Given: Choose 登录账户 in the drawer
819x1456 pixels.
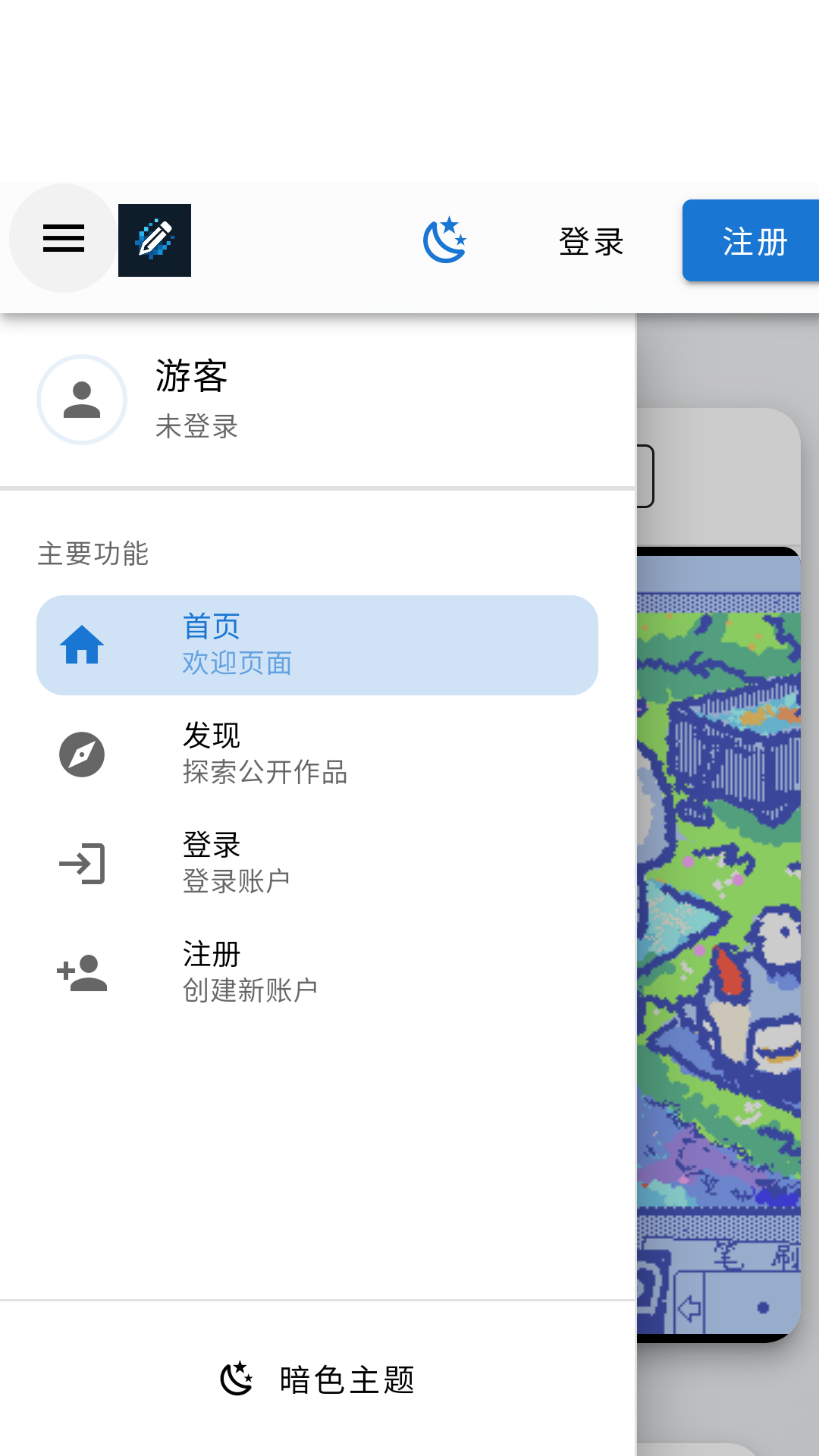Looking at the screenshot, I should (x=317, y=864).
